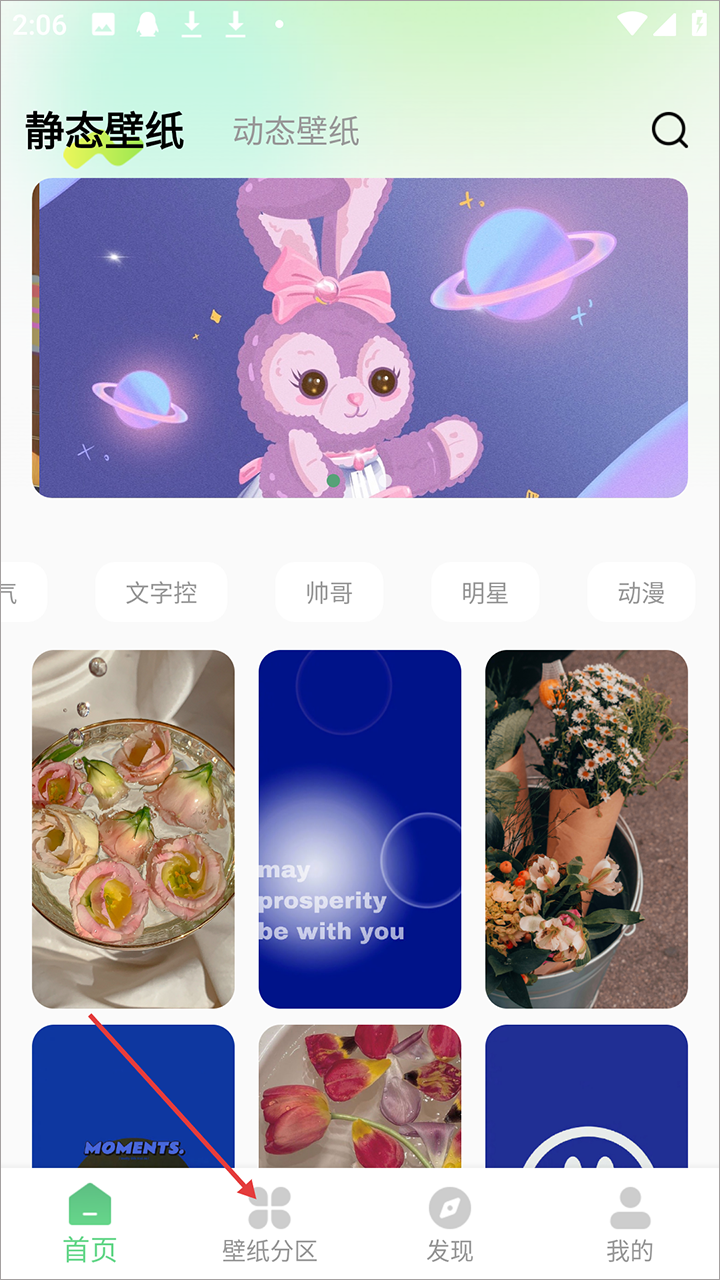
Task: Go to the 首页 tab
Action: 90,1223
